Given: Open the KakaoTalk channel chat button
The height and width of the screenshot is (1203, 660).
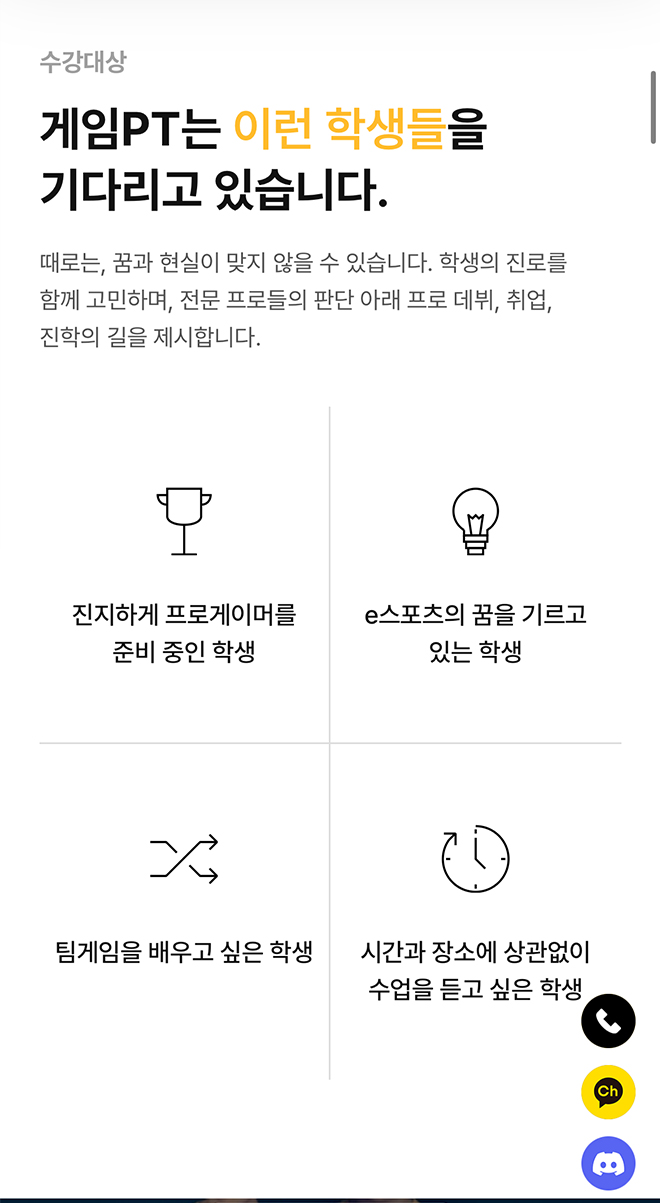Looking at the screenshot, I should coord(608,1092).
